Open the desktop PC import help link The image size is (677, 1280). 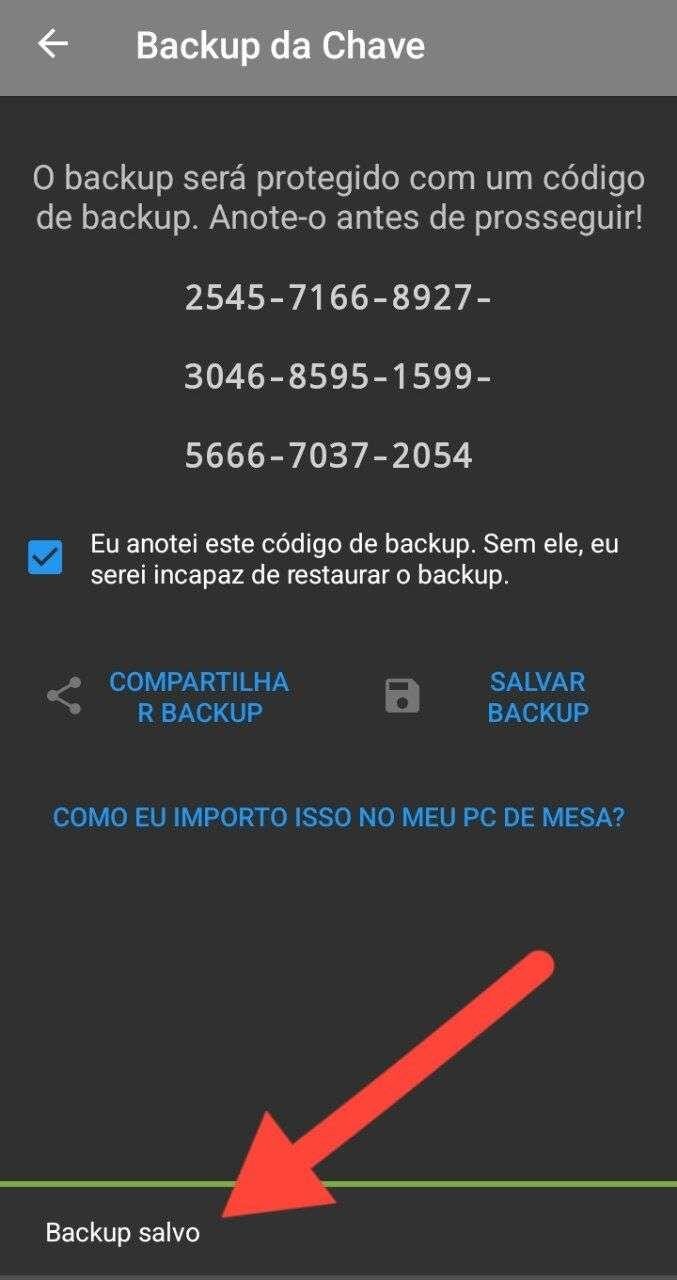pos(339,817)
